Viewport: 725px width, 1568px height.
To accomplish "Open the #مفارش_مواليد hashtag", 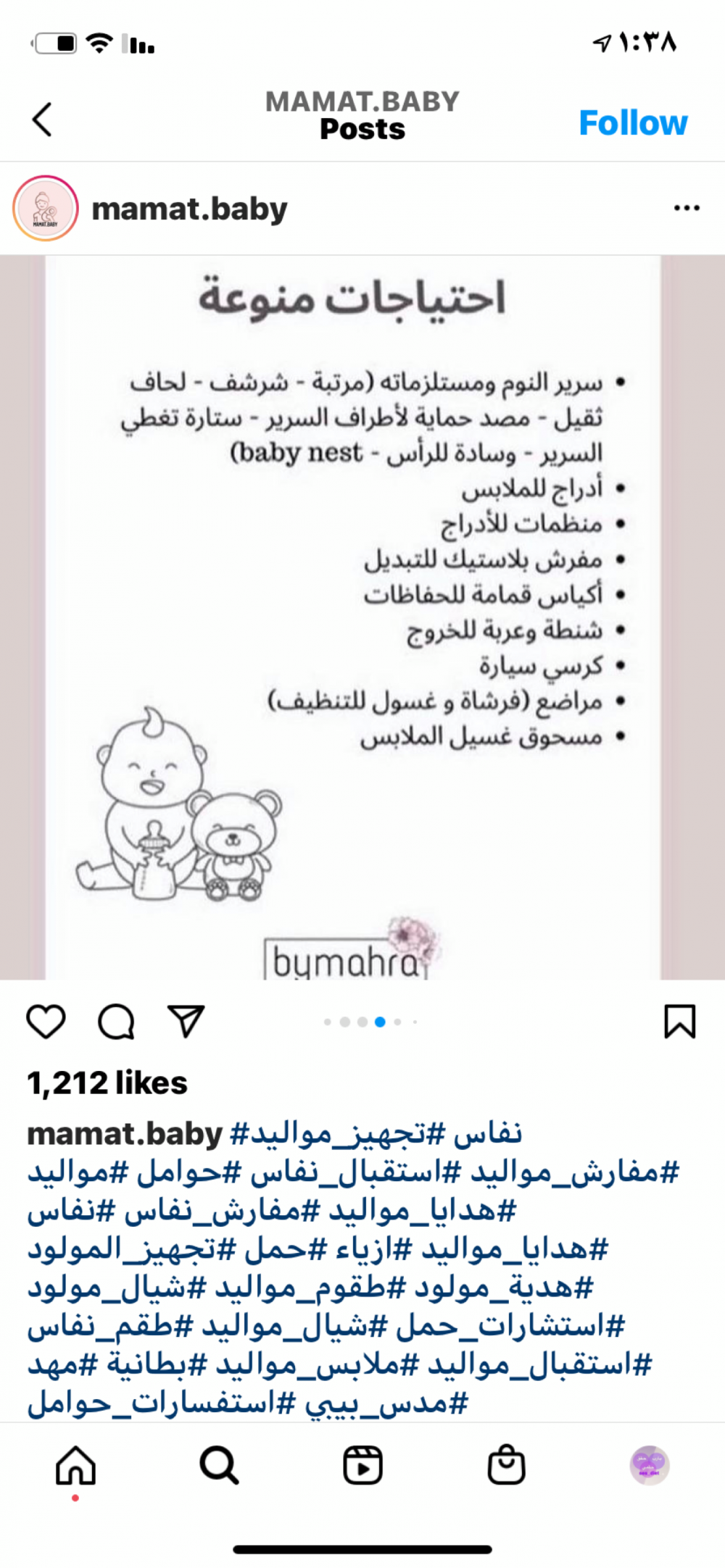I will (x=574, y=1172).
